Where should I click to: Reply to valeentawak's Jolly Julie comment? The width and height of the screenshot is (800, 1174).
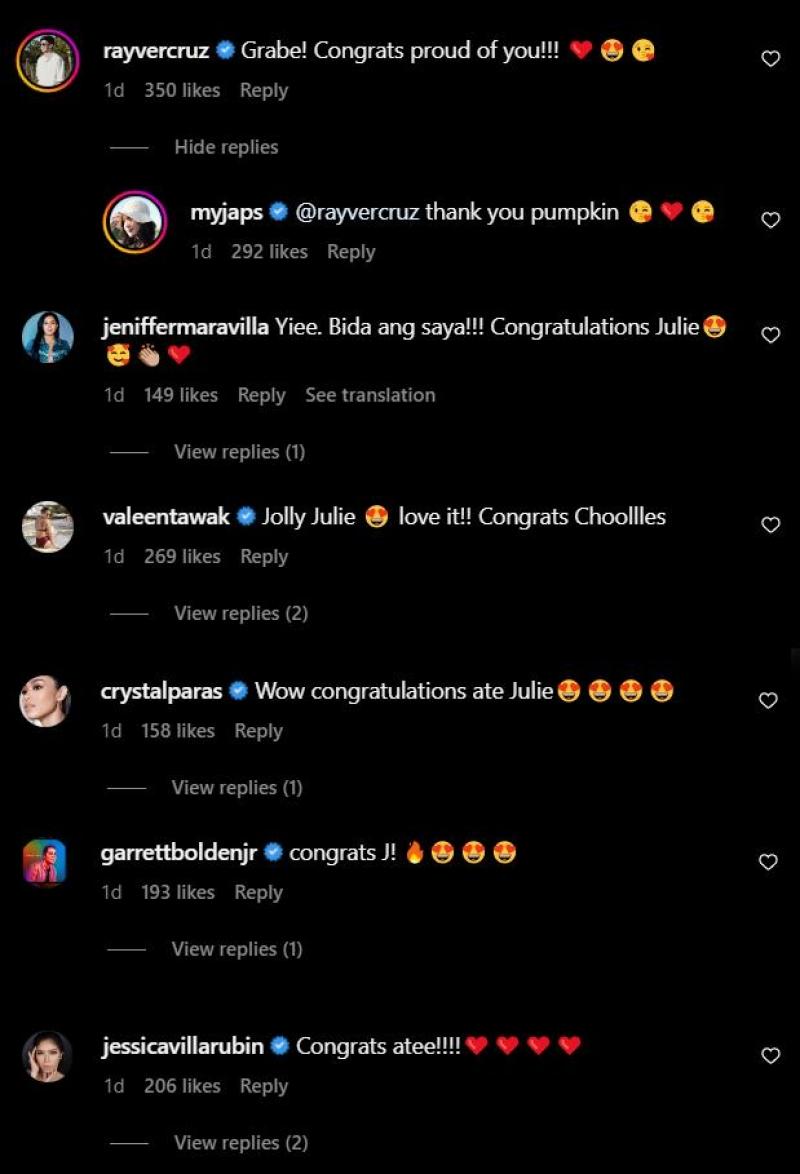(264, 557)
